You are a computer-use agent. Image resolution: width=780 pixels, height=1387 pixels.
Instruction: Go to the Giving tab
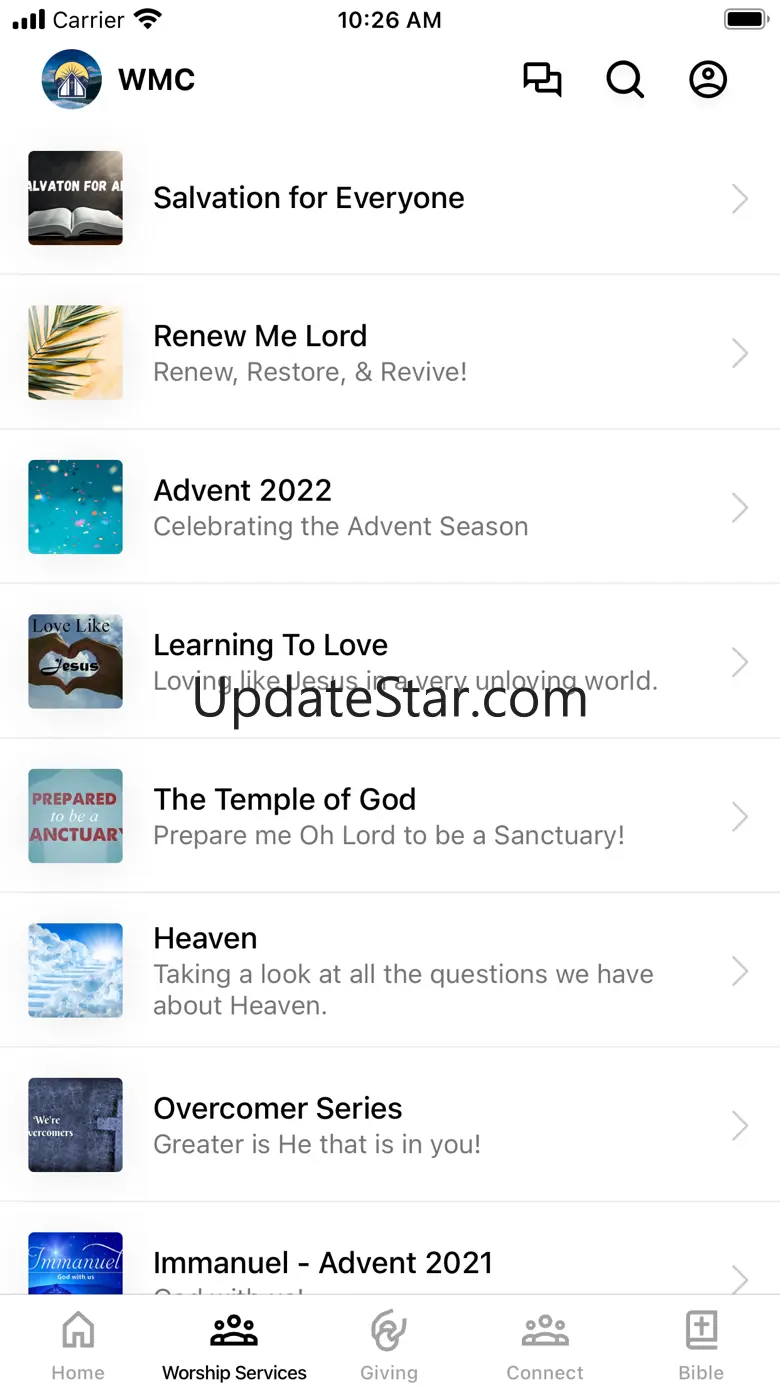pyautogui.click(x=389, y=1345)
